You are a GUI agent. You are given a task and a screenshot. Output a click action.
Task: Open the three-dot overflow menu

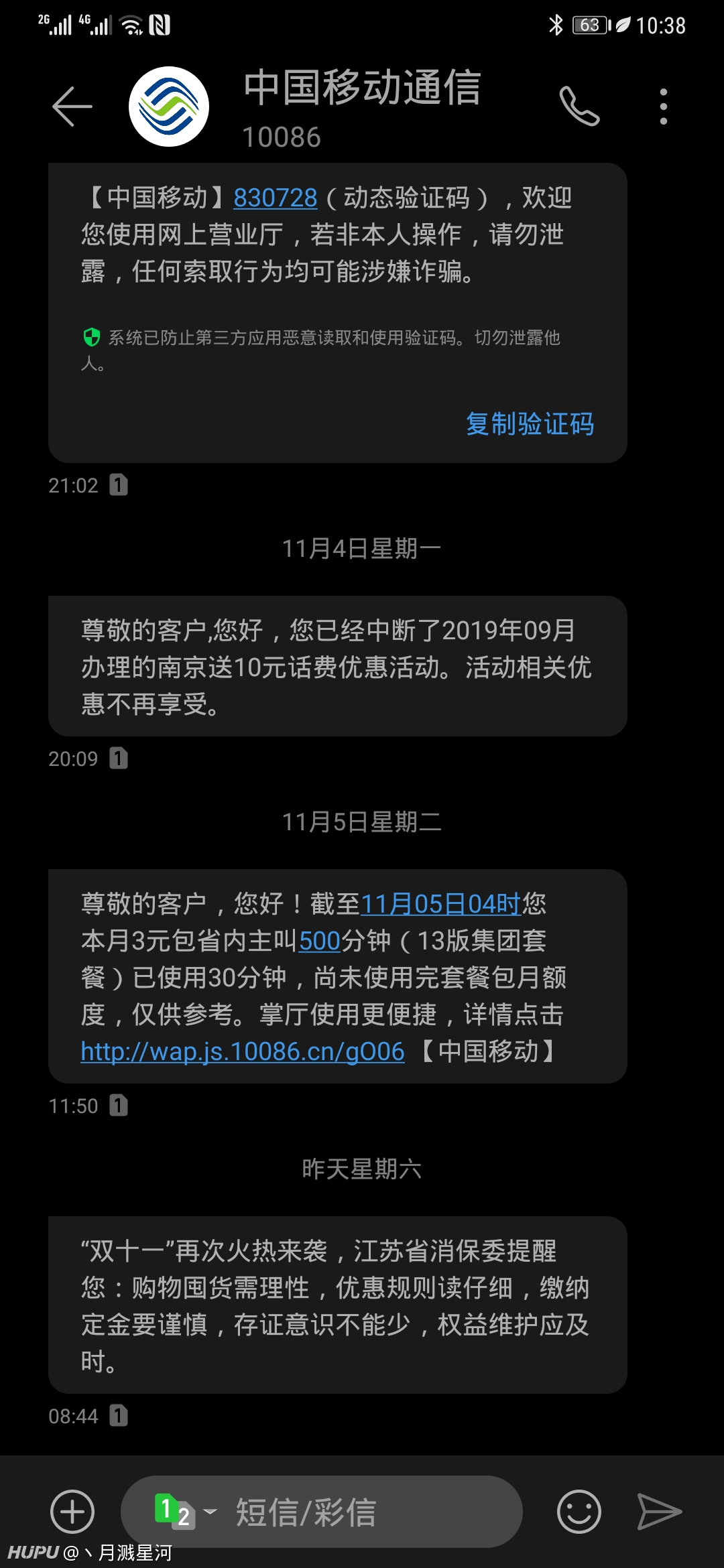coord(664,107)
